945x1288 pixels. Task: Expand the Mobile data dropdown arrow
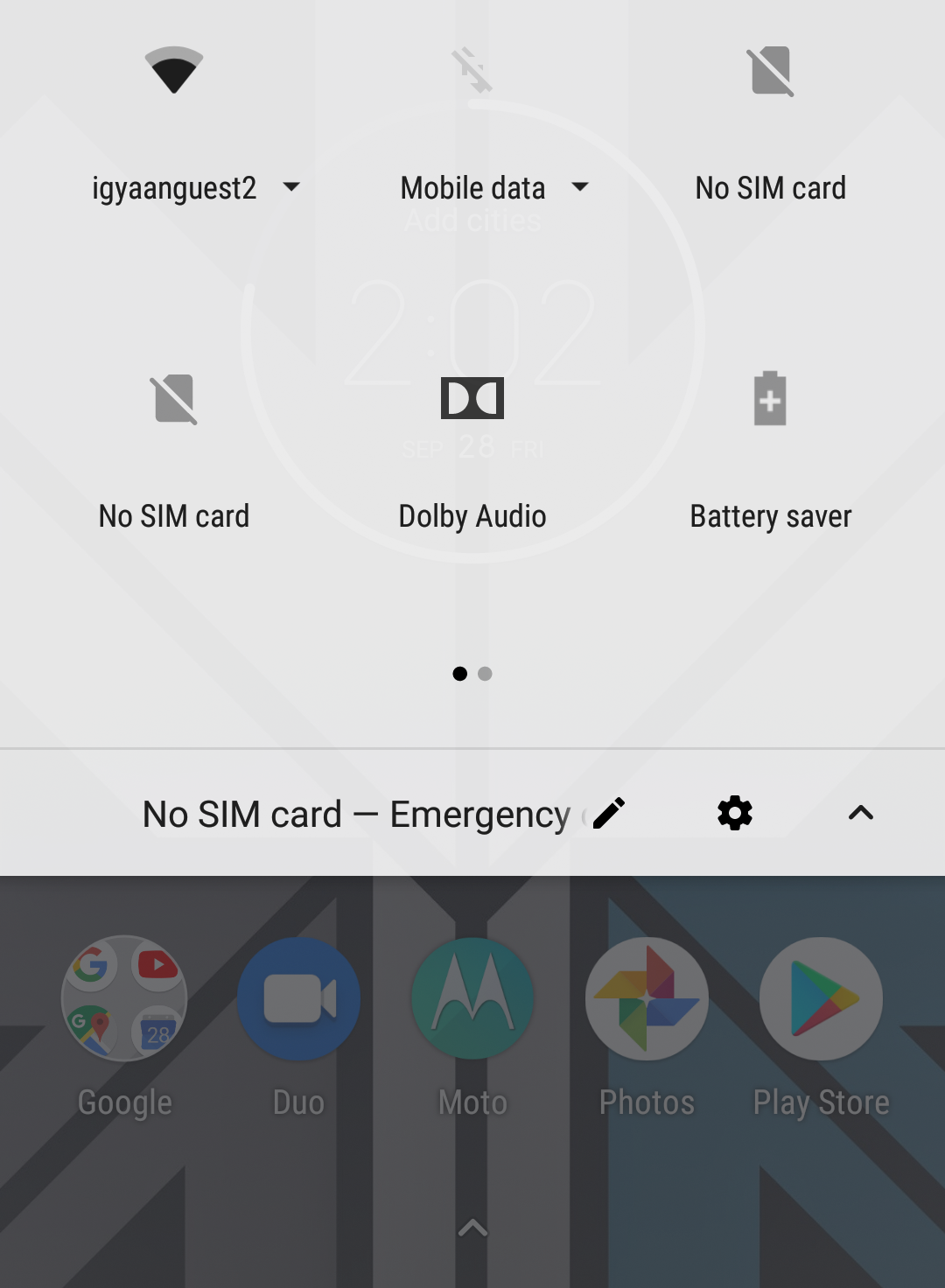[579, 186]
